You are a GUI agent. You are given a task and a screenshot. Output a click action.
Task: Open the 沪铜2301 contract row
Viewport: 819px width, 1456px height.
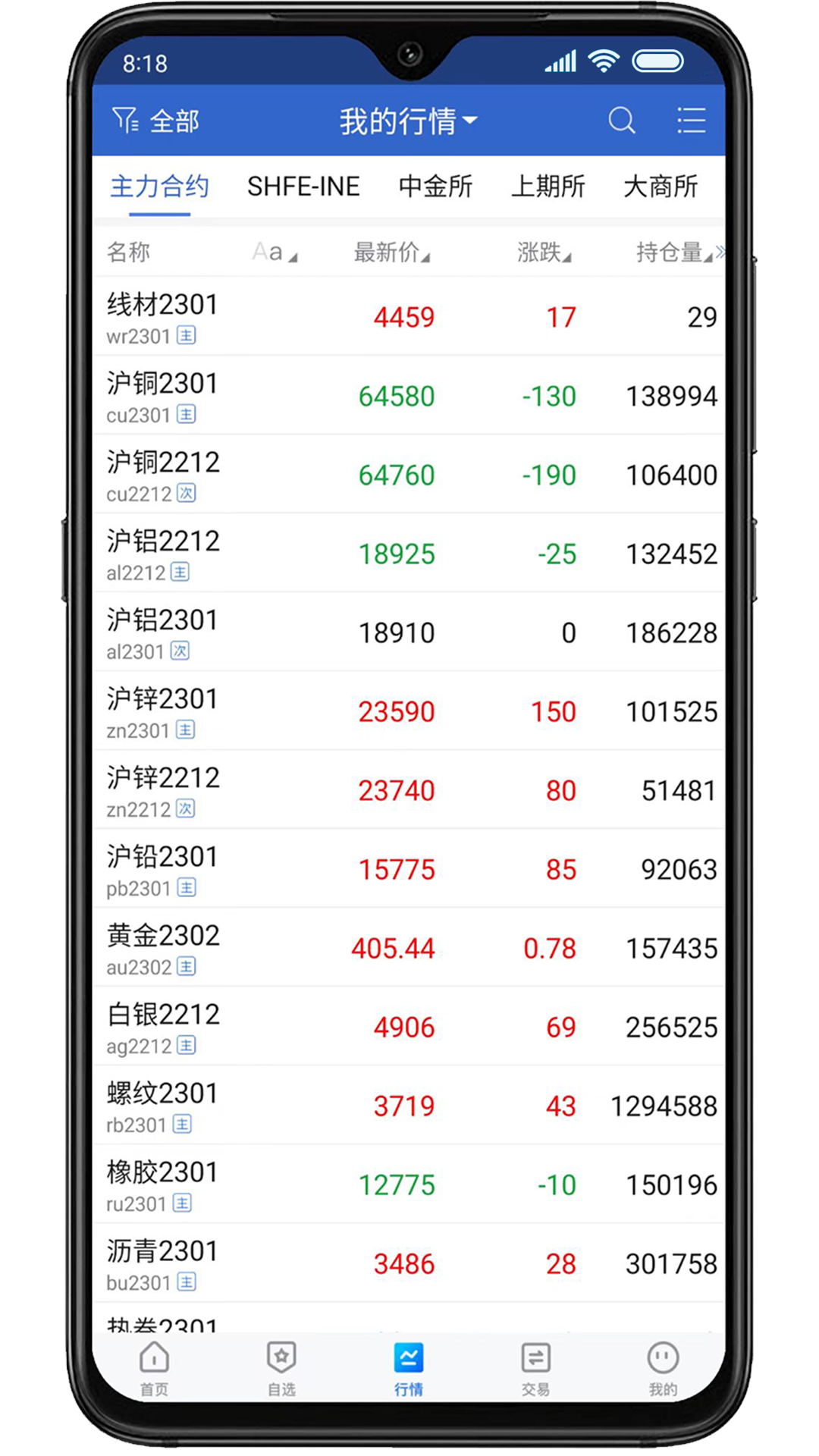(x=408, y=396)
